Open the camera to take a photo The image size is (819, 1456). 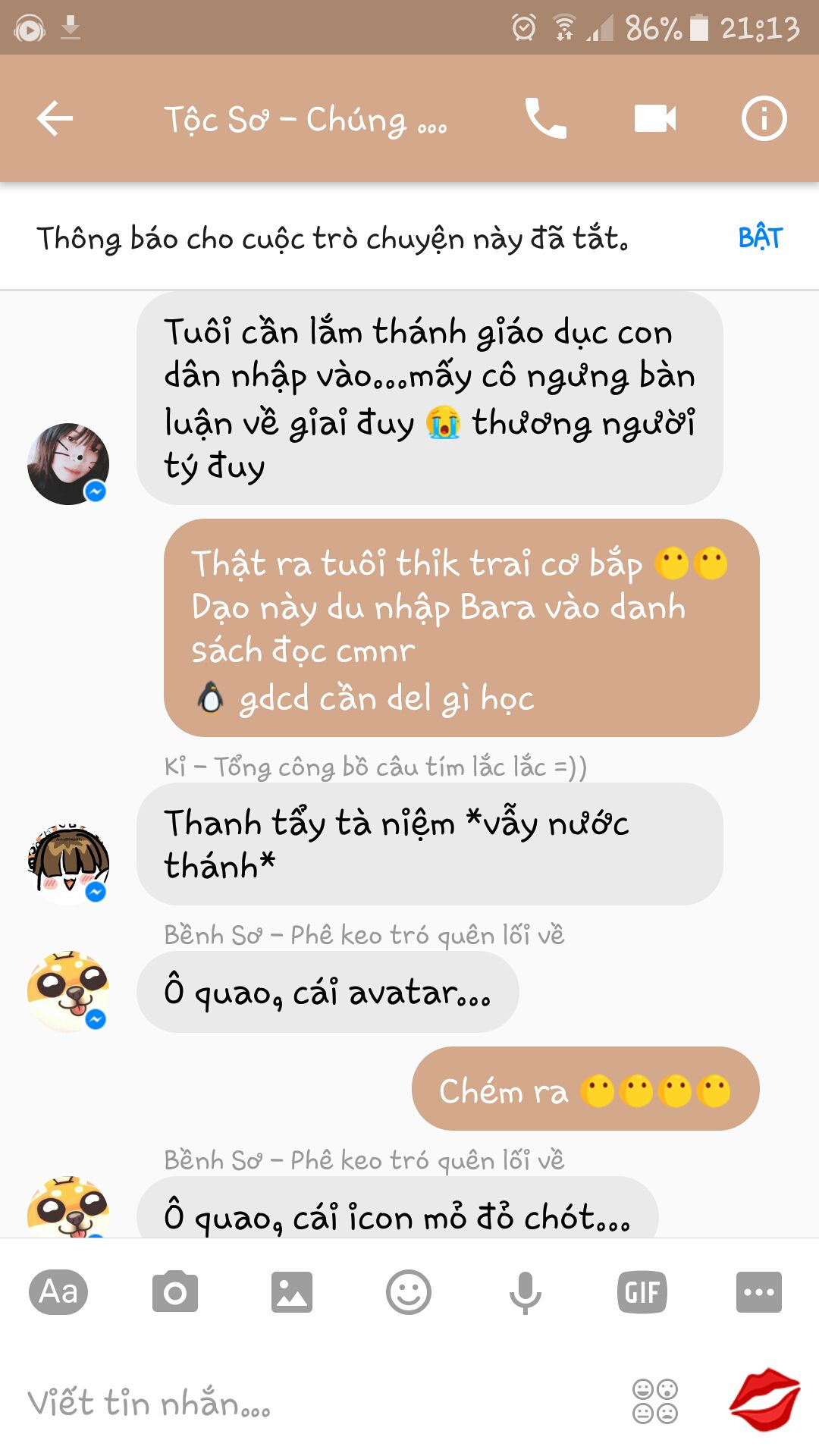point(175,1291)
